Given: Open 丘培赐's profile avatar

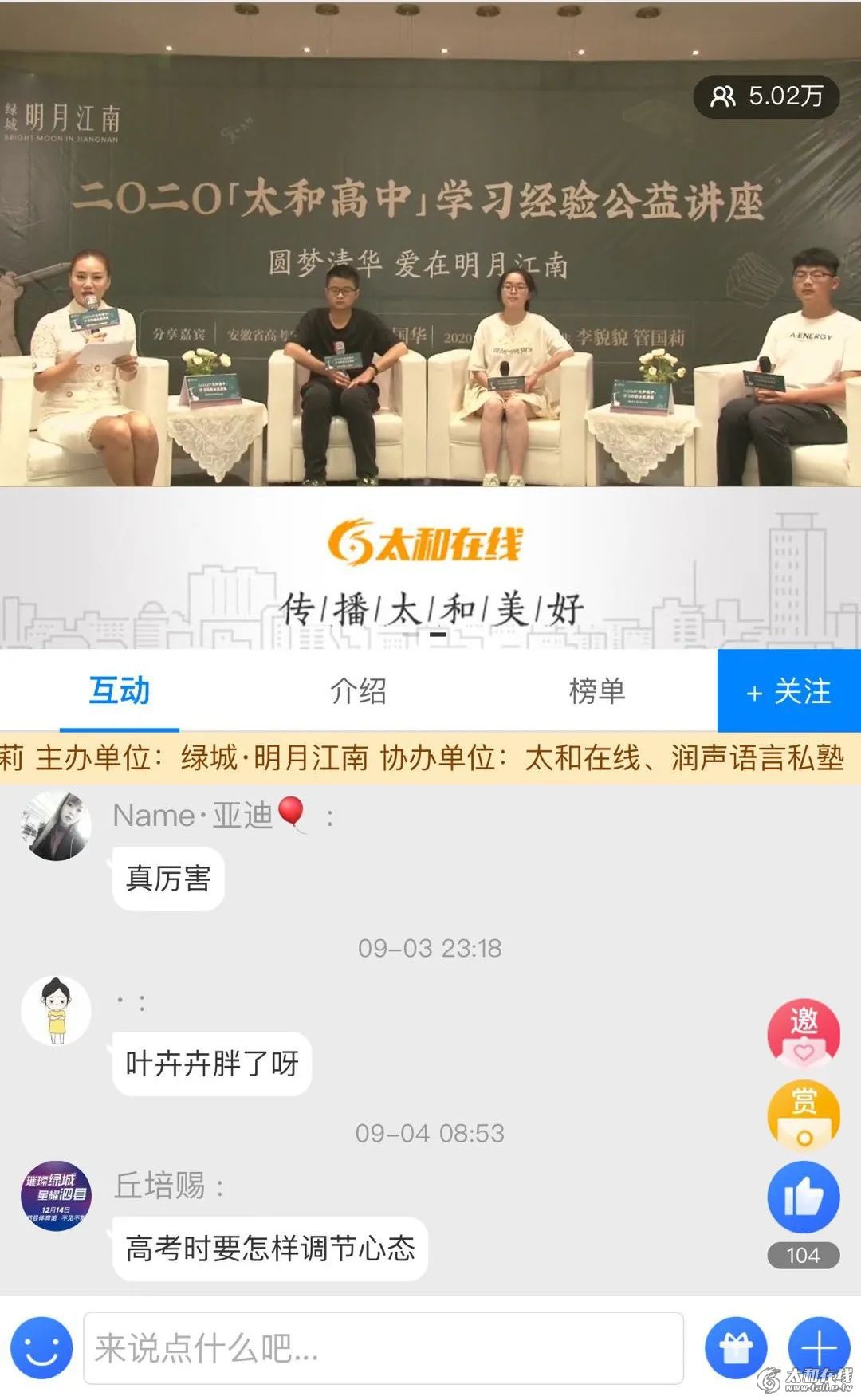Looking at the screenshot, I should tap(55, 1195).
